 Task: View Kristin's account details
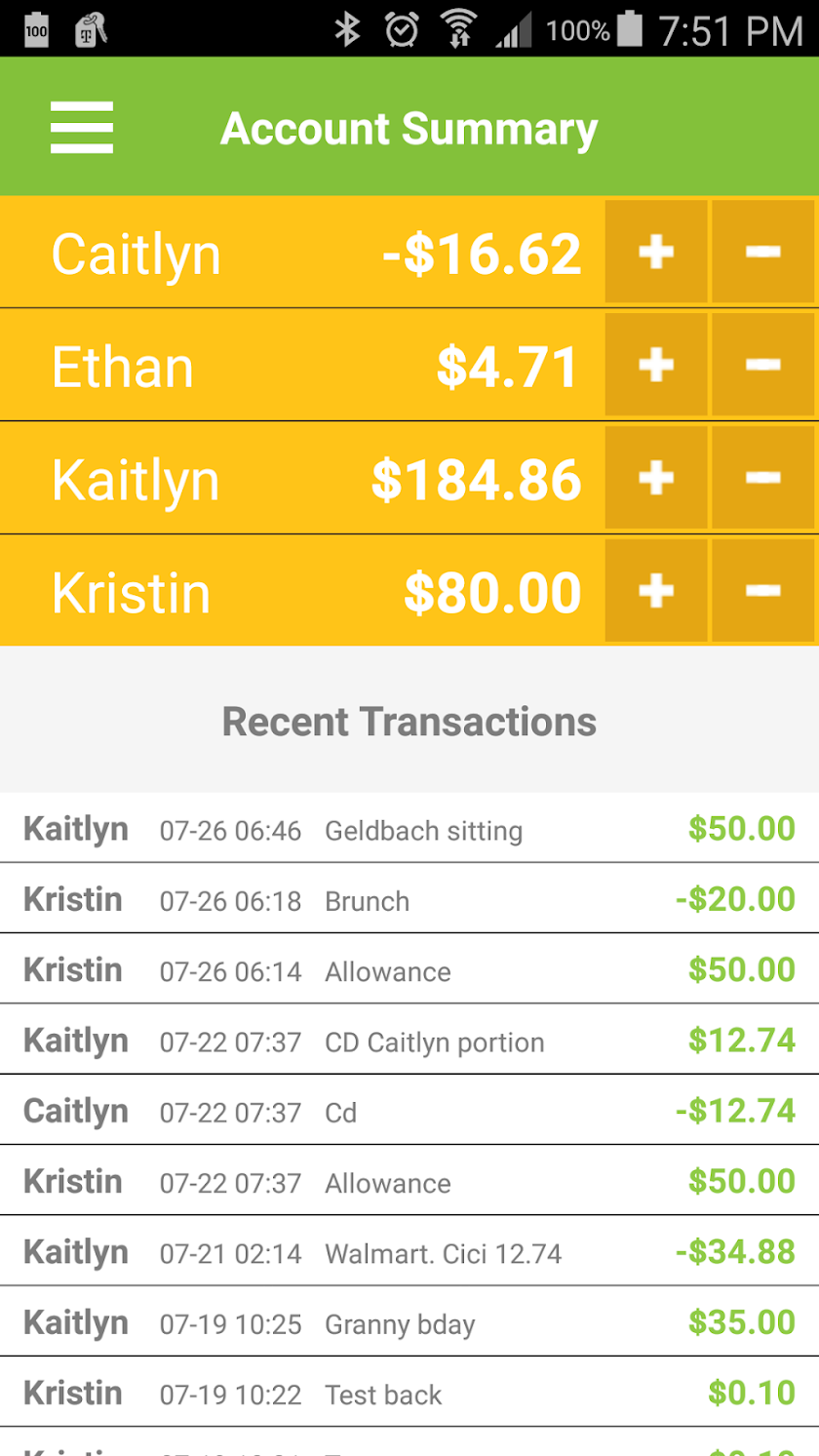point(292,592)
